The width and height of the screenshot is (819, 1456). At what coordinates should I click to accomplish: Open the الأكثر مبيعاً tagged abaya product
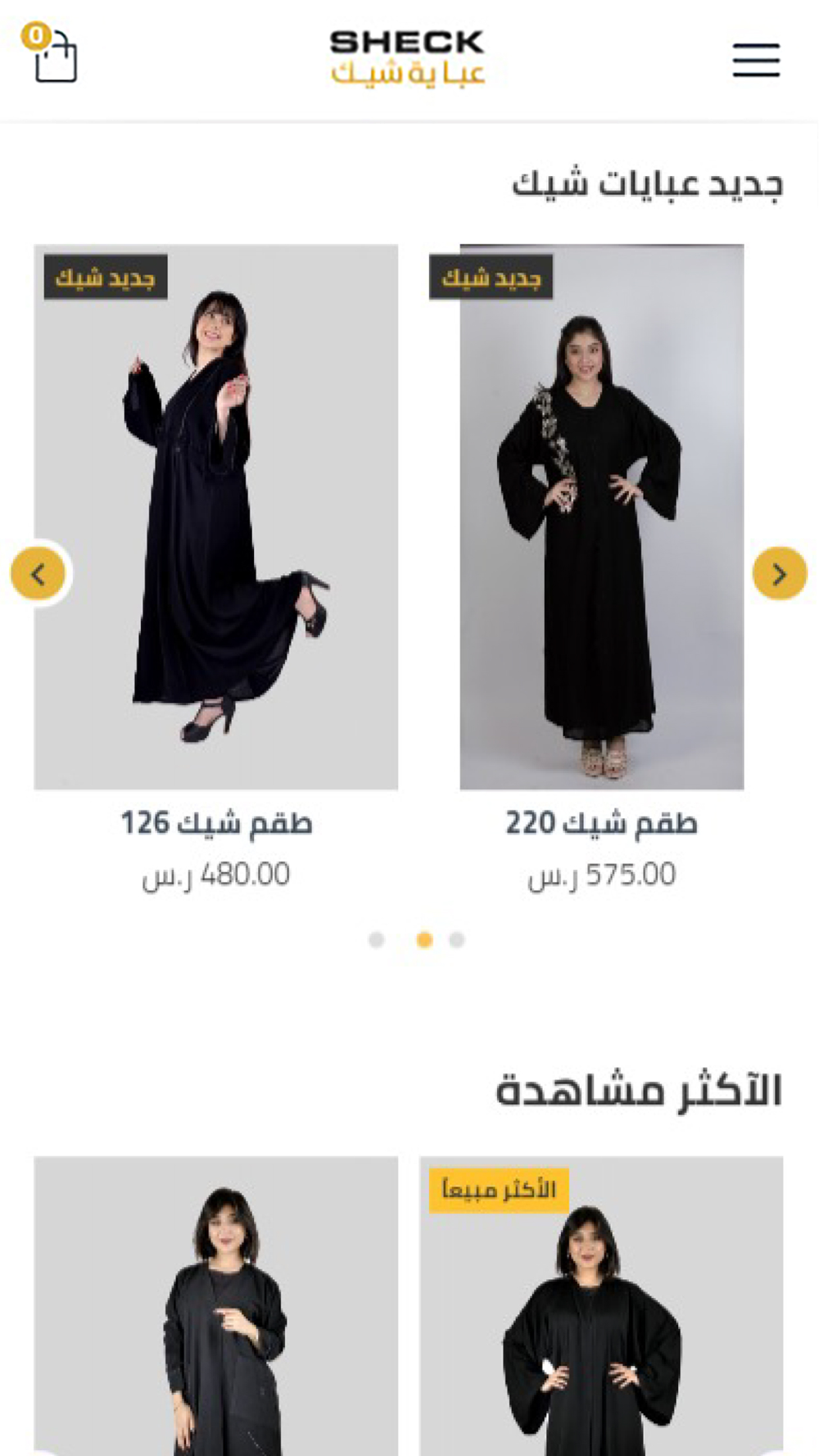pos(601,1305)
